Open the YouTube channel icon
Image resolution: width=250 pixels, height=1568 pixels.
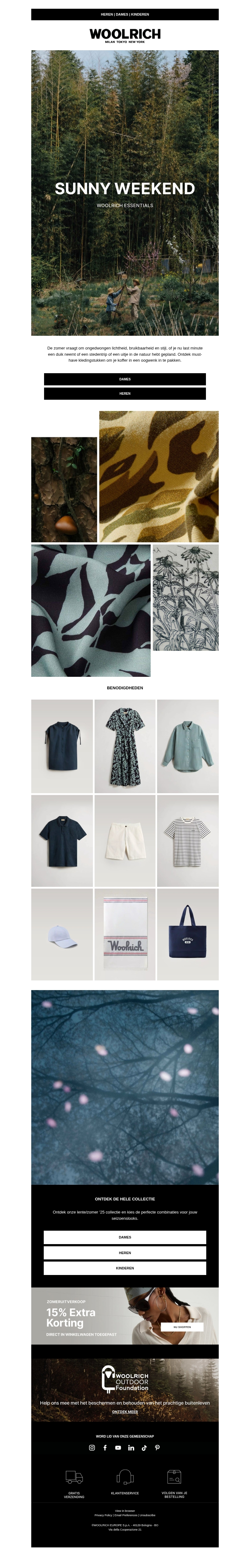(118, 1448)
